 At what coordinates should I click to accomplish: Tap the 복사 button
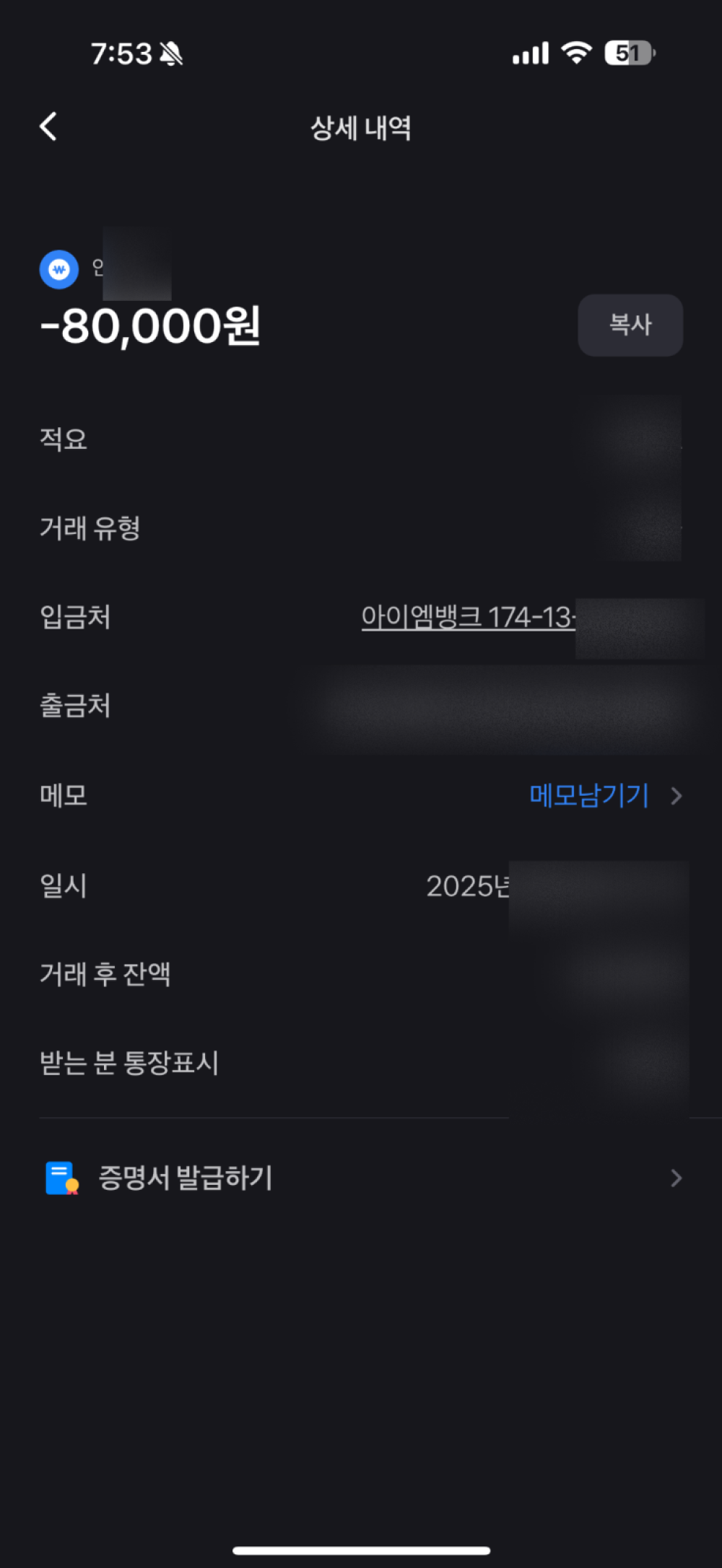click(630, 325)
